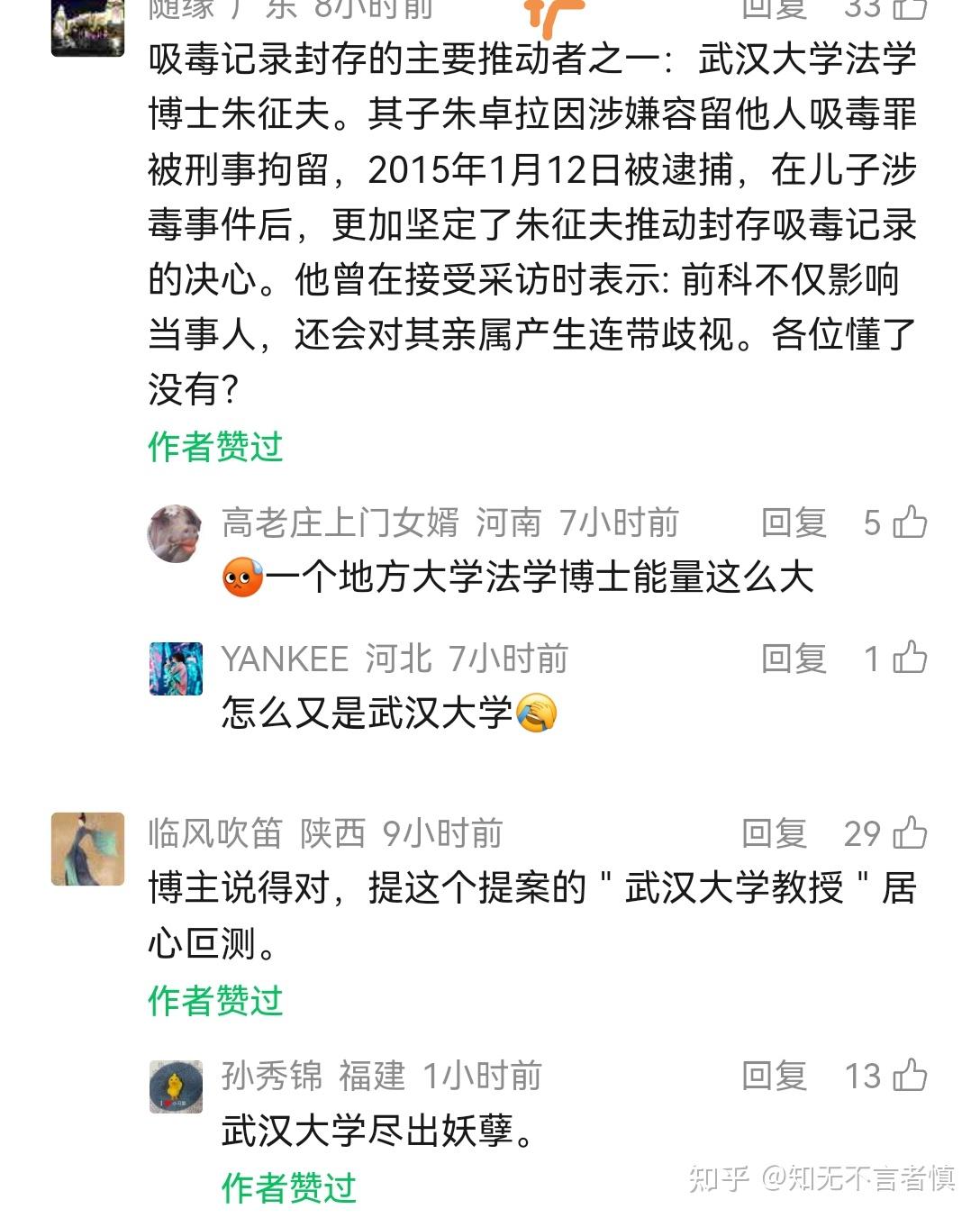View YANKEE's profile via avatar
Viewport: 980px width, 1218px height.
[176, 668]
